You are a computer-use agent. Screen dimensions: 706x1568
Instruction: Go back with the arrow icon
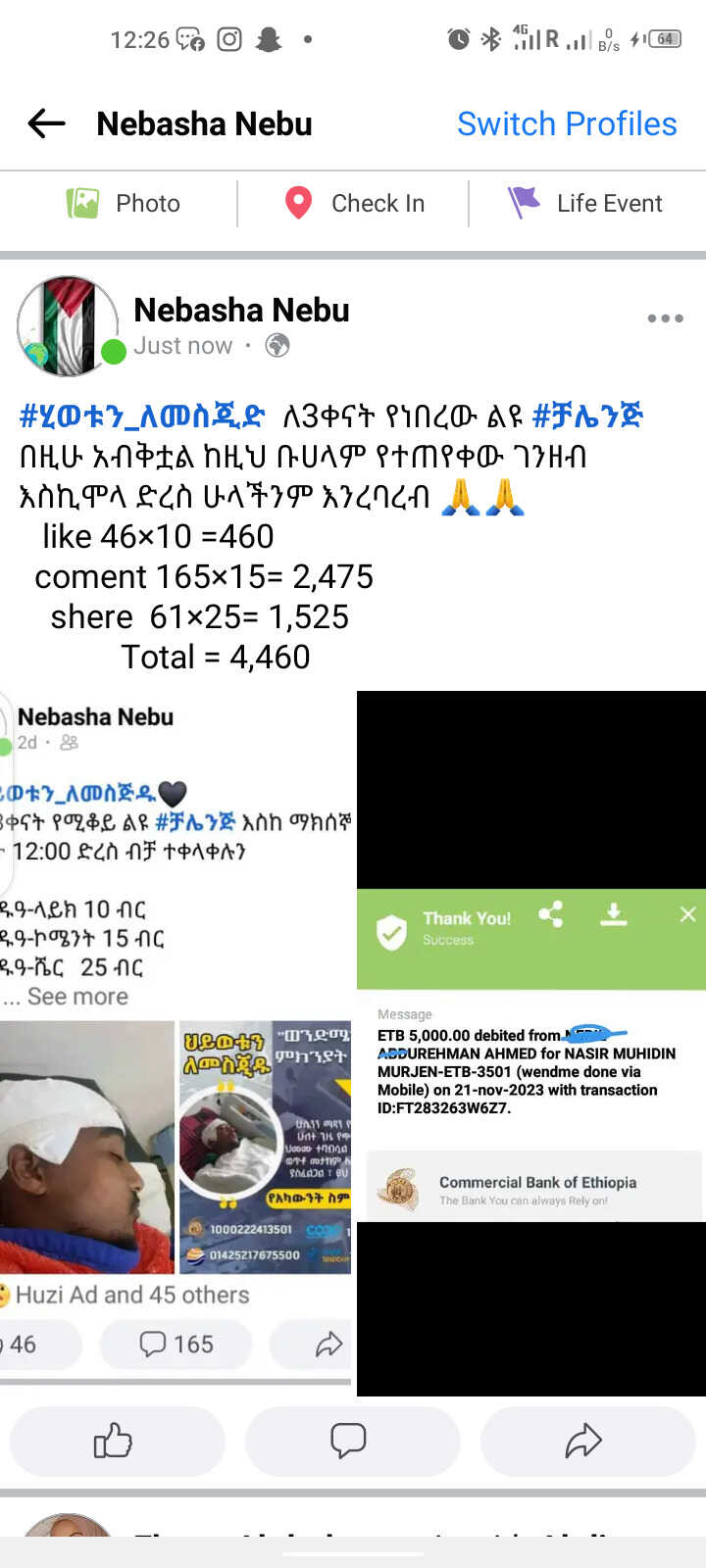pyautogui.click(x=46, y=123)
